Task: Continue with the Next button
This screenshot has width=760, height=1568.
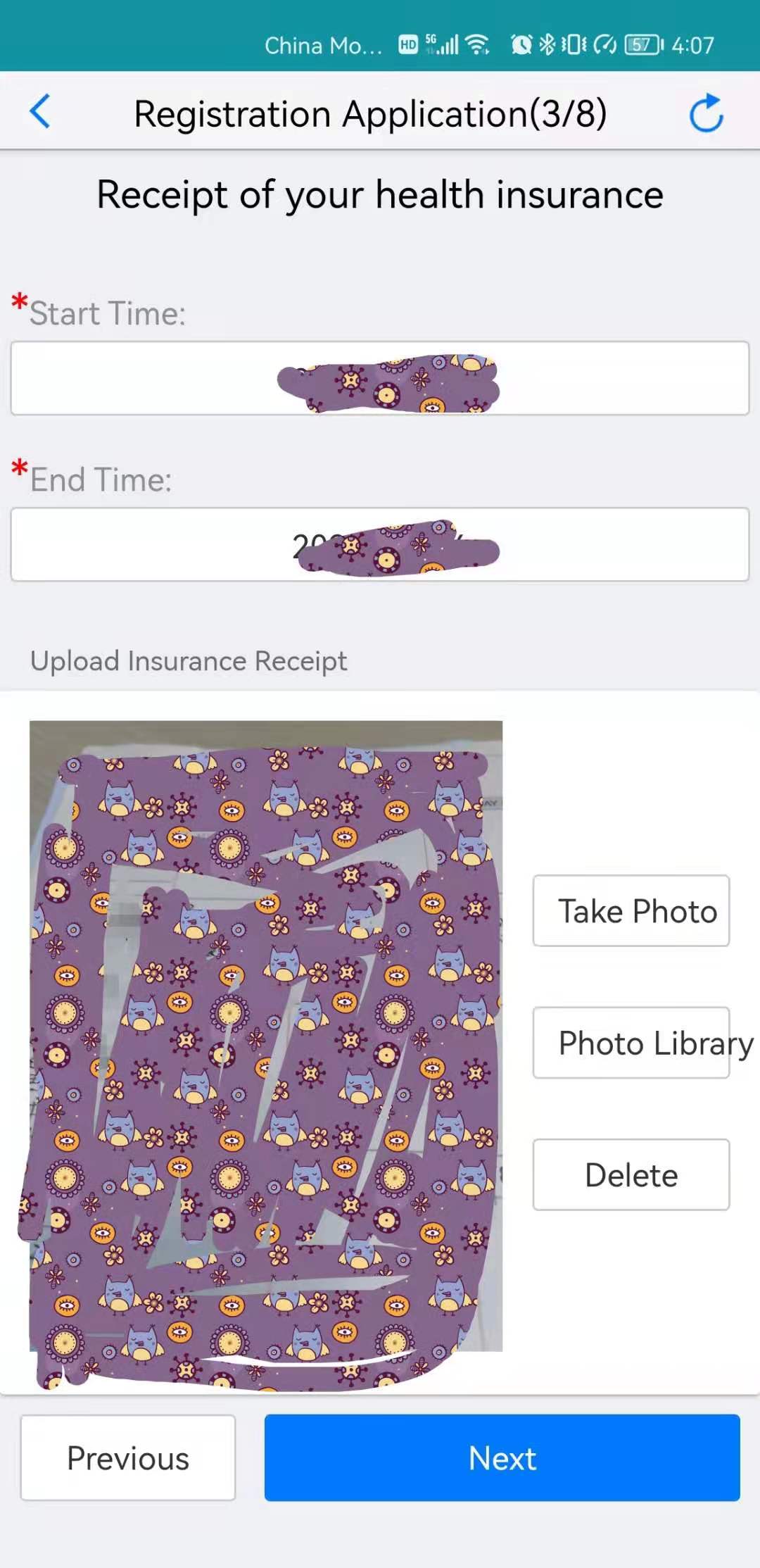Action: pyautogui.click(x=502, y=1458)
